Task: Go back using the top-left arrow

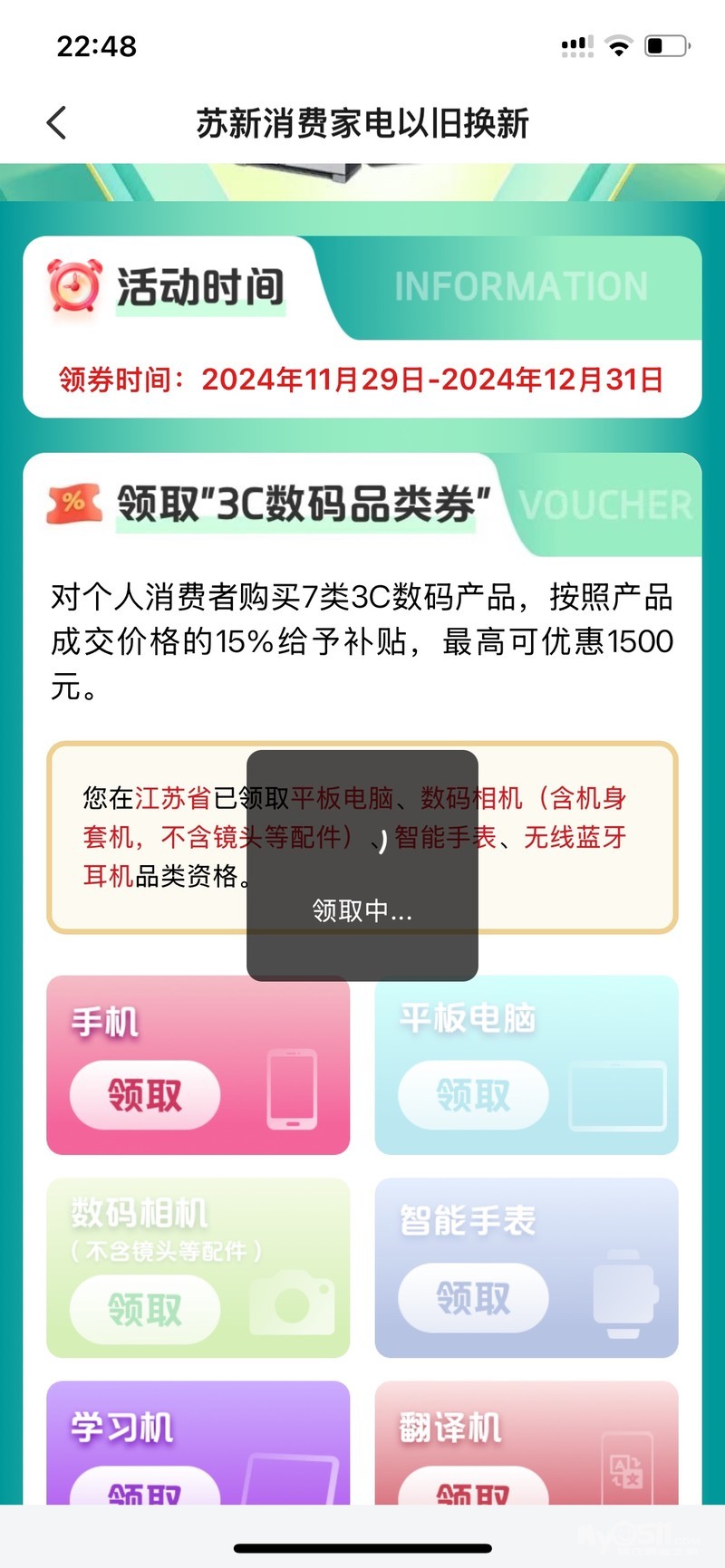Action: coord(57,123)
